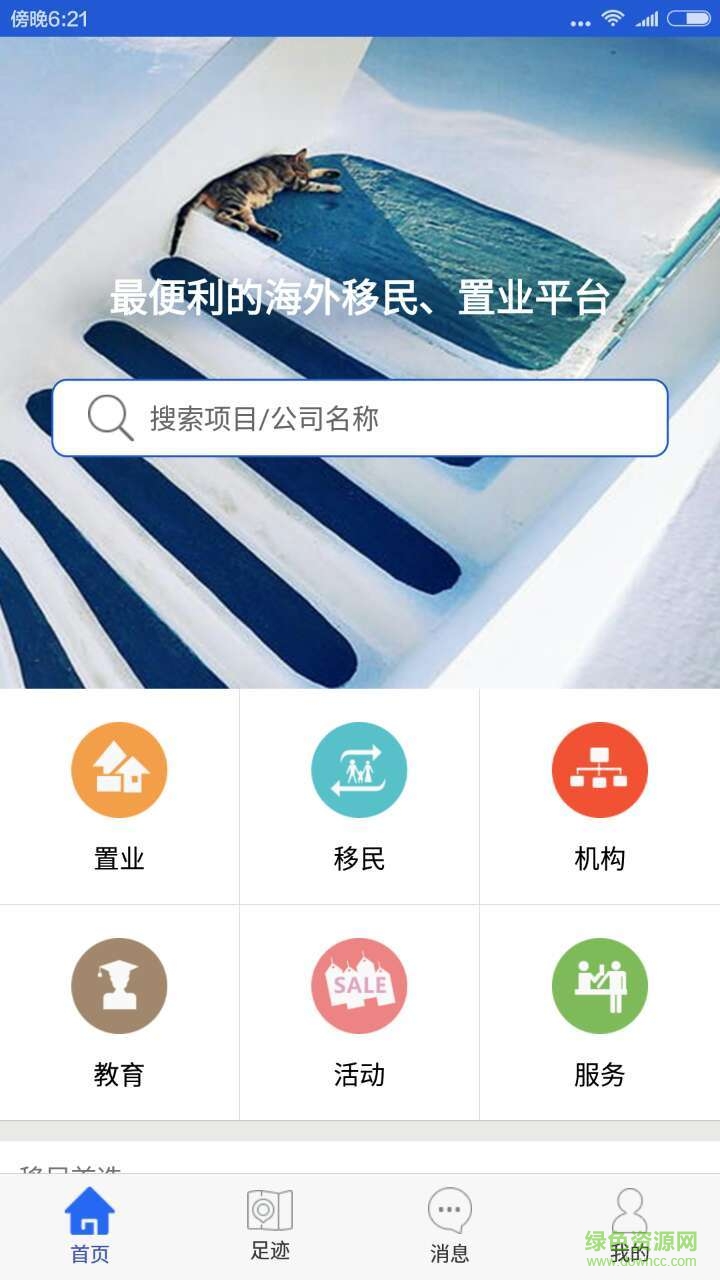
Task: Tap the 教育 (education) graduation cap icon
Action: [x=119, y=985]
